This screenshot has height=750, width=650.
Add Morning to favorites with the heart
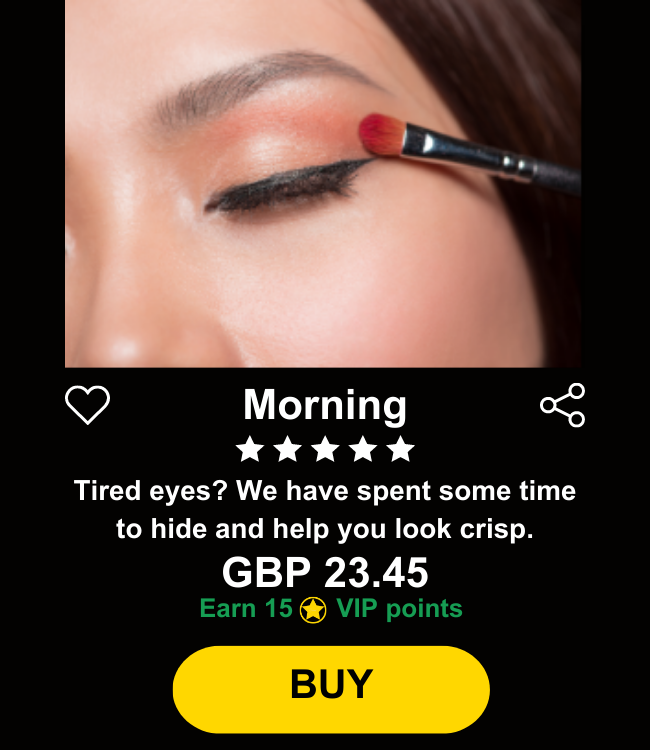[87, 405]
